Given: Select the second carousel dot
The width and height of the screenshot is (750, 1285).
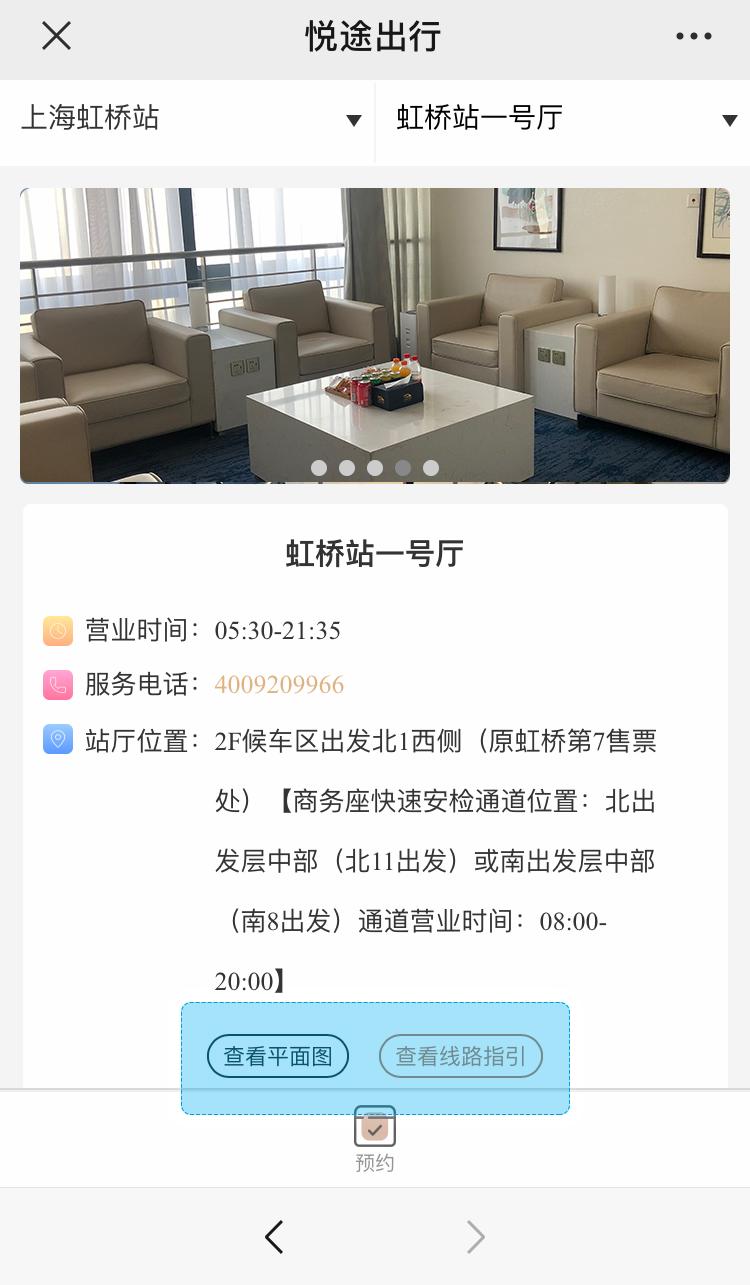Looking at the screenshot, I should [x=347, y=467].
